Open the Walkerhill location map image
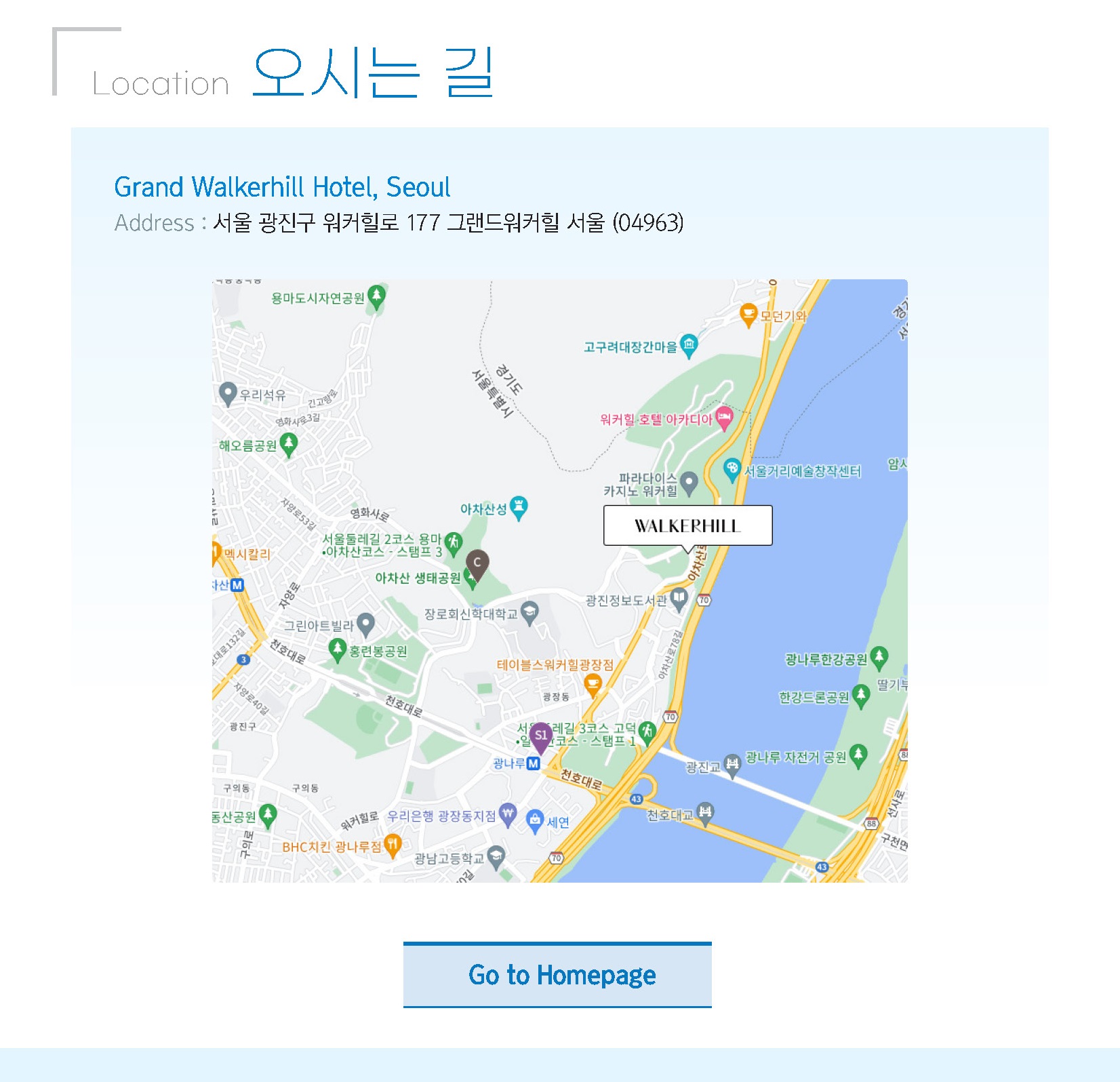The height and width of the screenshot is (1082, 1120). (x=559, y=580)
